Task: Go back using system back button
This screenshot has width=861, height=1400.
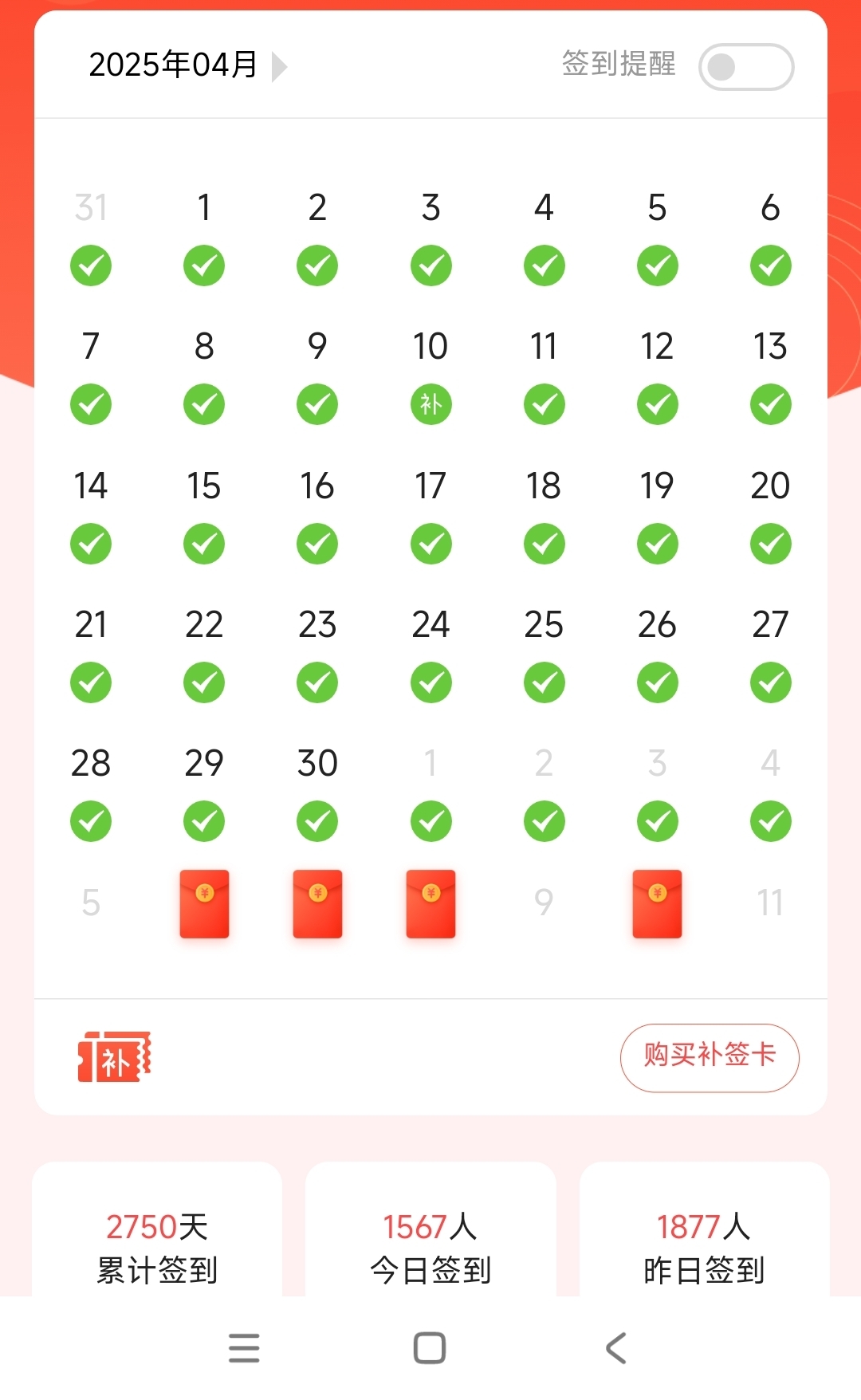Action: click(x=616, y=1348)
